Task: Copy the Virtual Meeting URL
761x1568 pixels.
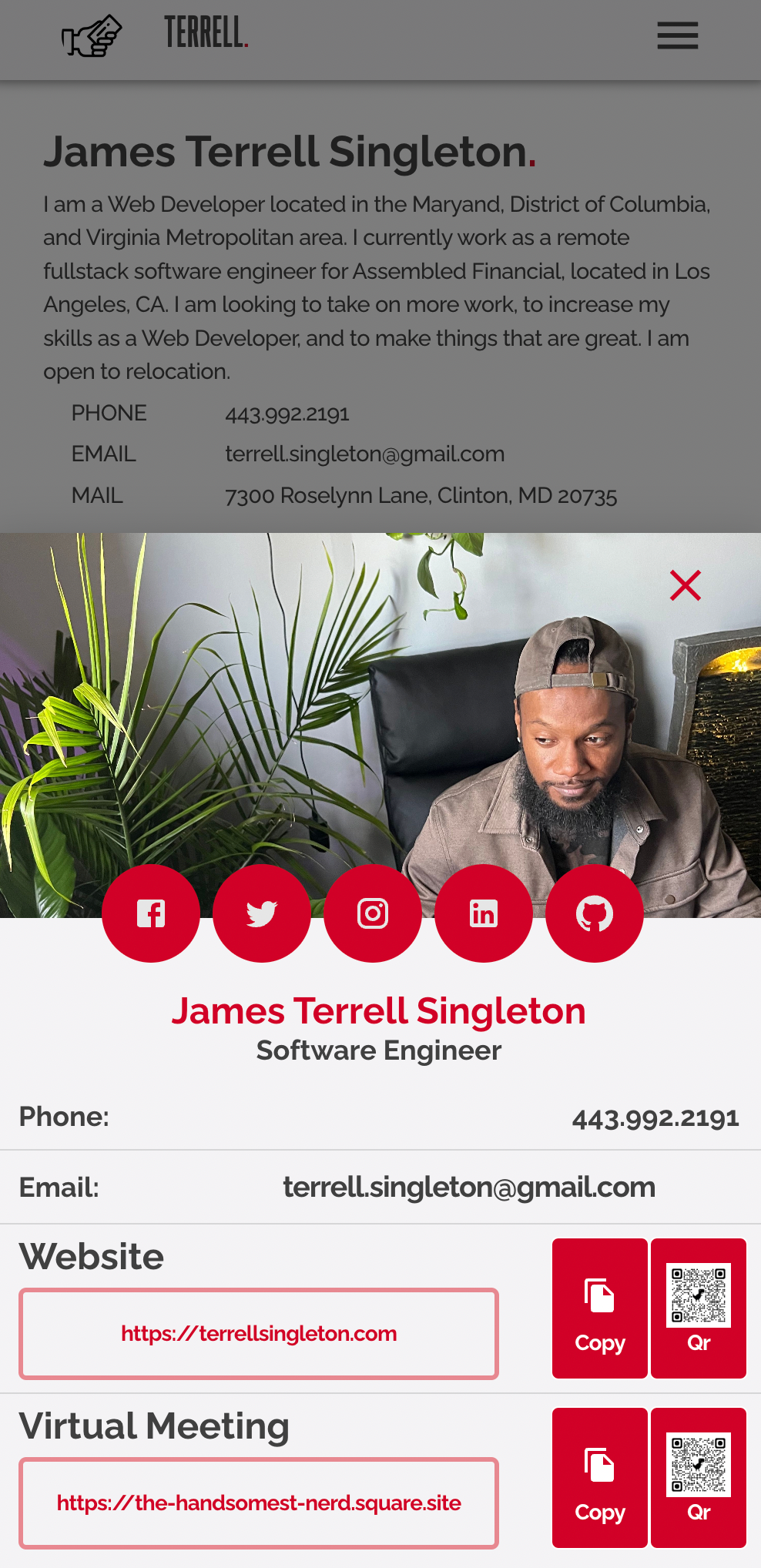Action: pyautogui.click(x=599, y=1477)
